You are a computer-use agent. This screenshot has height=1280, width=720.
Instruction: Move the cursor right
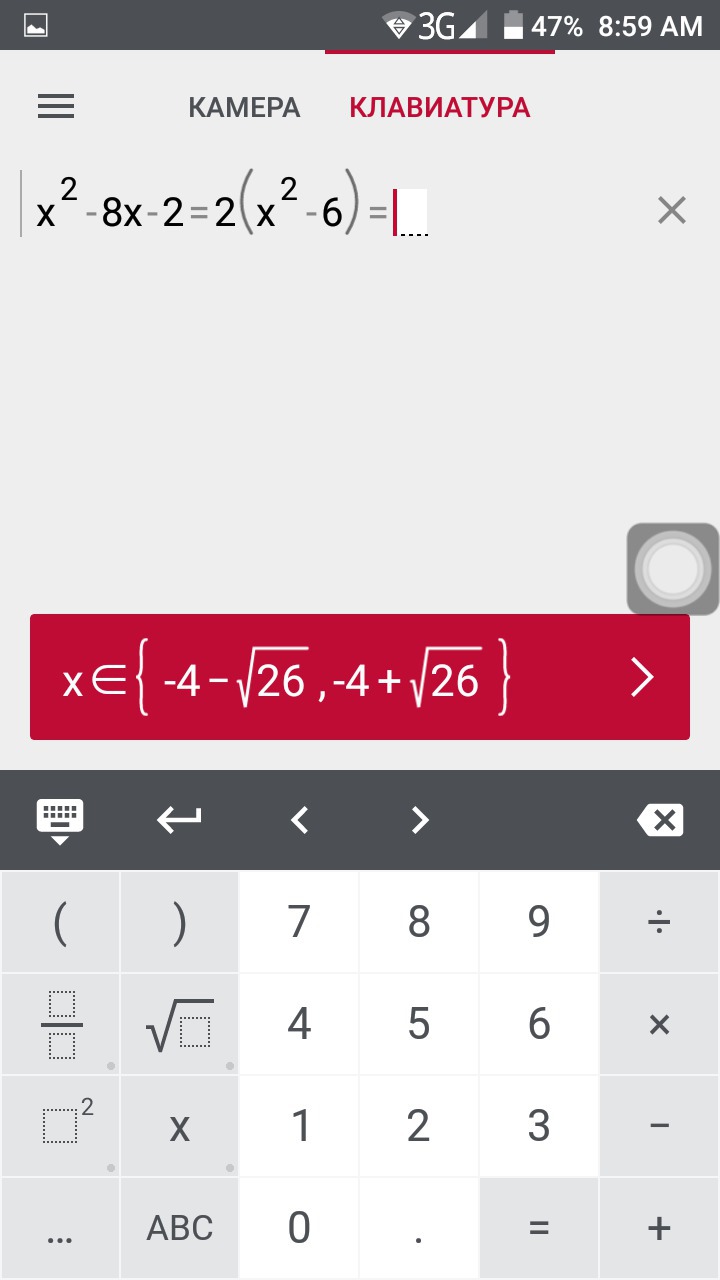tap(420, 821)
